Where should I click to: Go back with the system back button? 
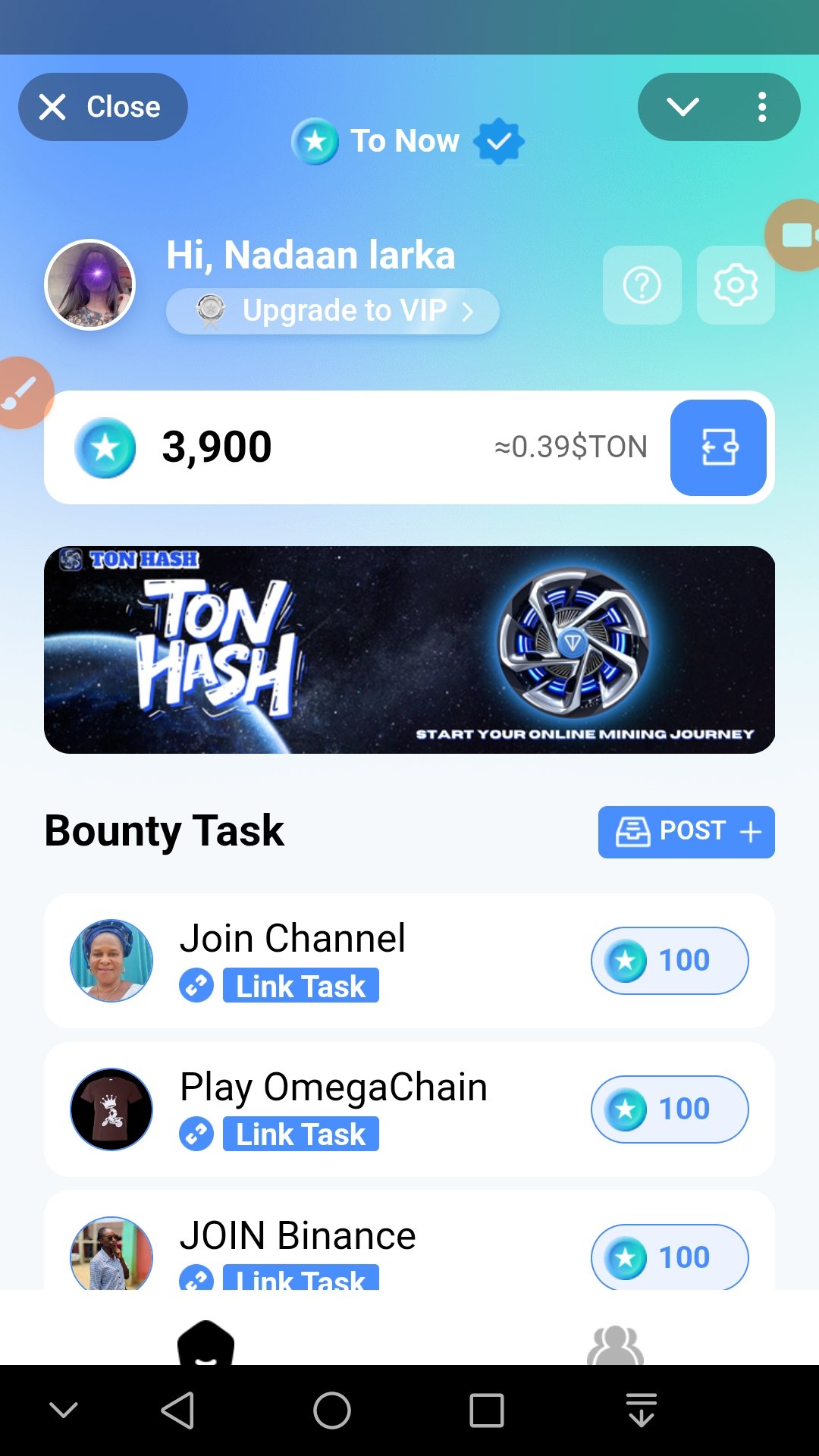point(178,1410)
